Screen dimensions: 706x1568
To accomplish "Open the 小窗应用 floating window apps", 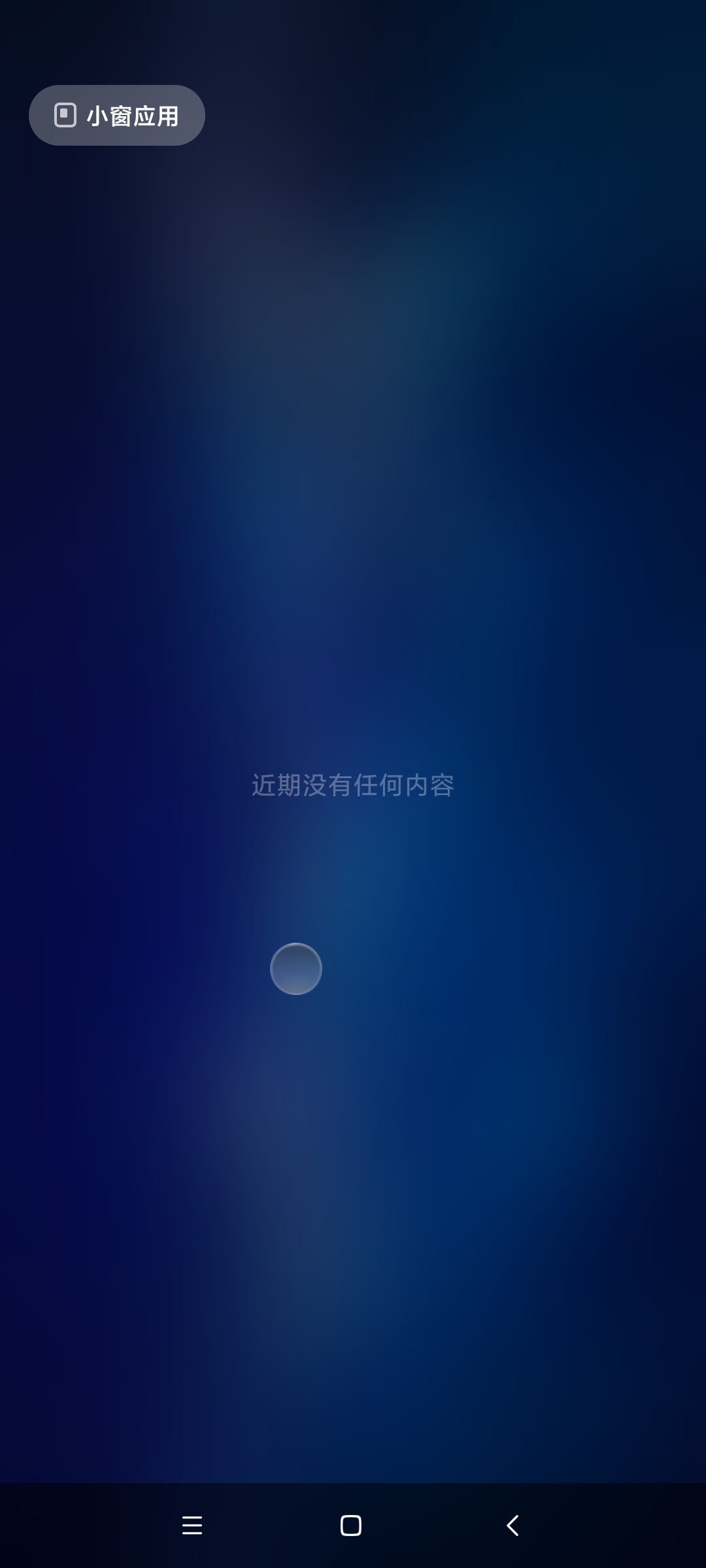I will coord(117,115).
